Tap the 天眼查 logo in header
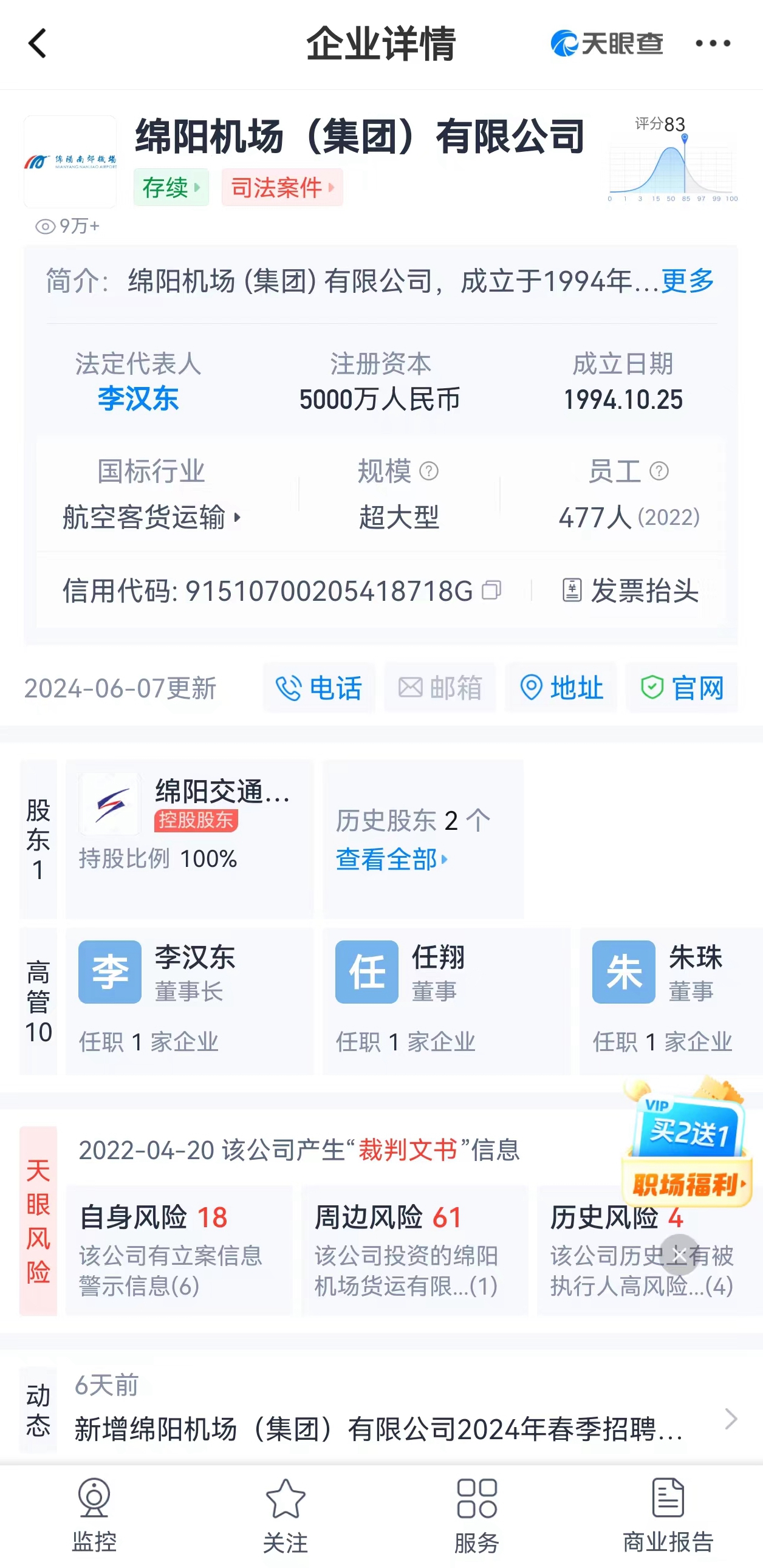The image size is (763, 1568). [x=607, y=43]
